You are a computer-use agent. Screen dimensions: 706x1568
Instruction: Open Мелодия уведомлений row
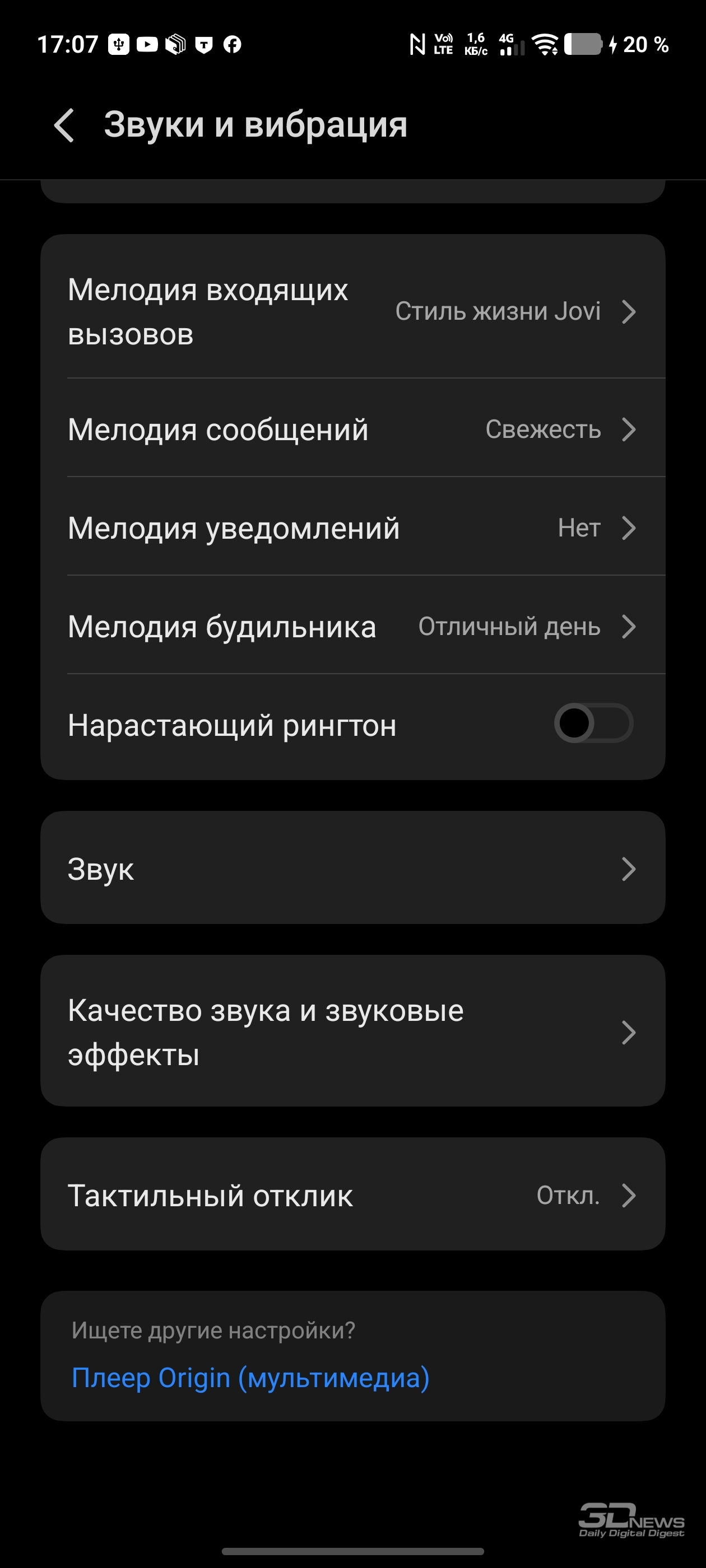pyautogui.click(x=352, y=528)
